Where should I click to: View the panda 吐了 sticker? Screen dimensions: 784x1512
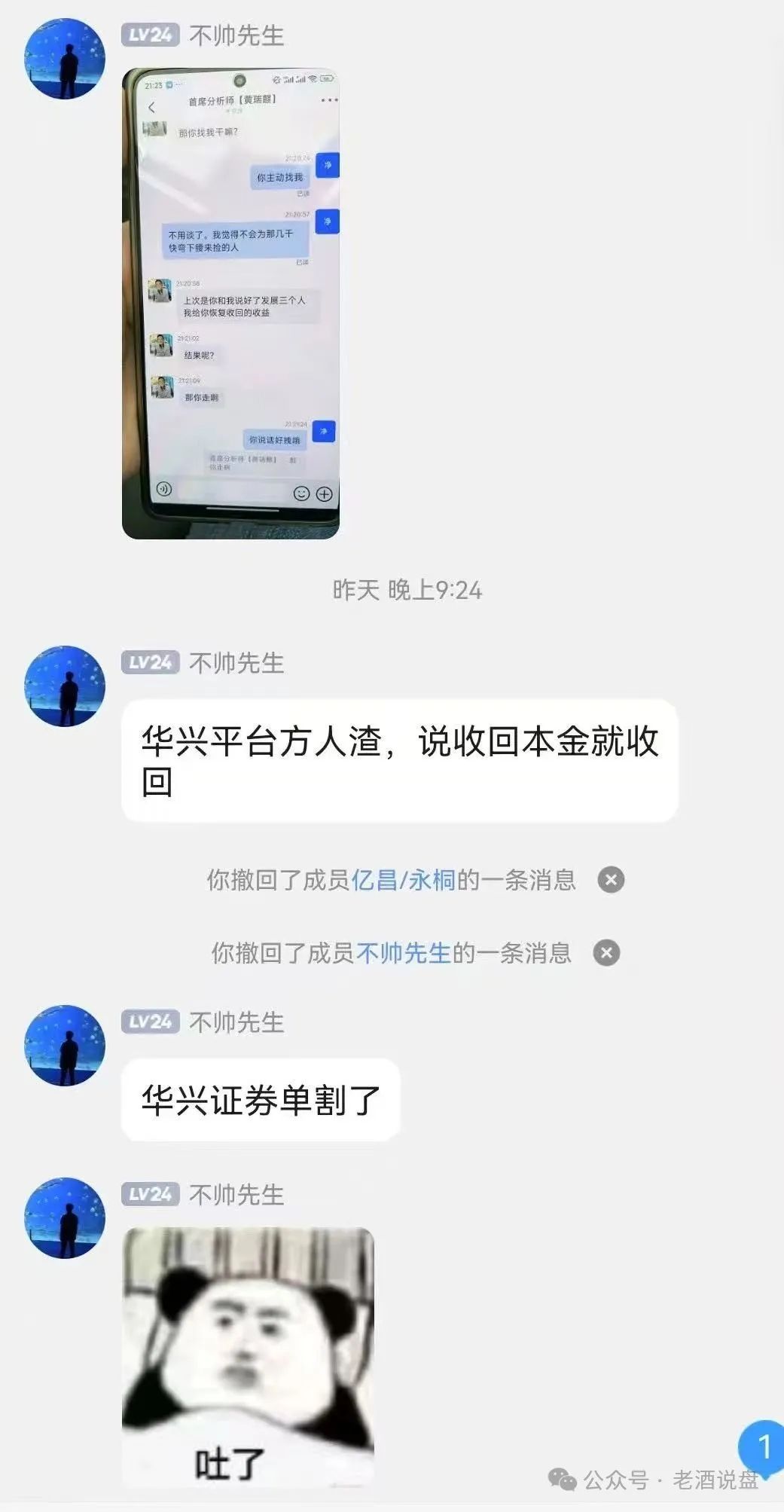248,1357
